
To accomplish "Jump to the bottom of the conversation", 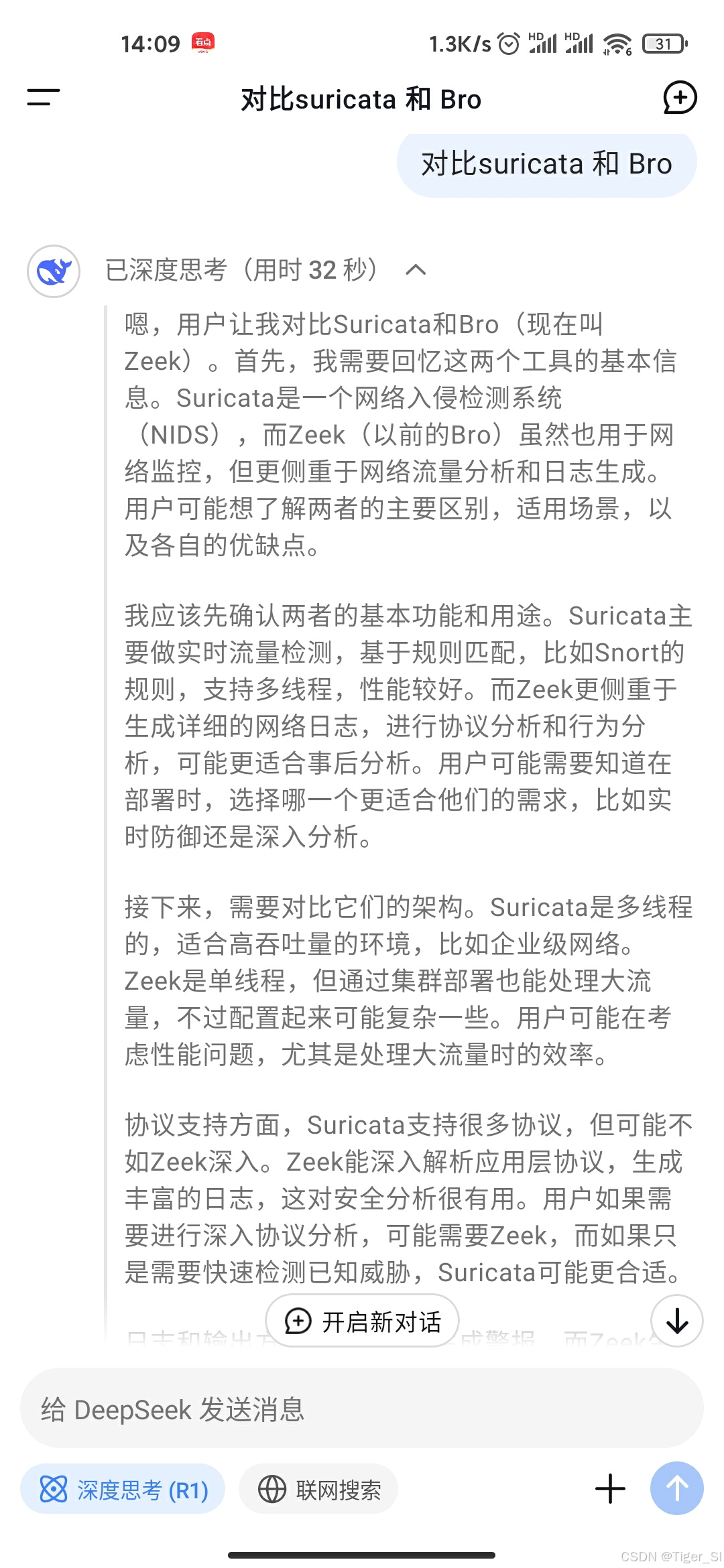I will pos(677,1321).
